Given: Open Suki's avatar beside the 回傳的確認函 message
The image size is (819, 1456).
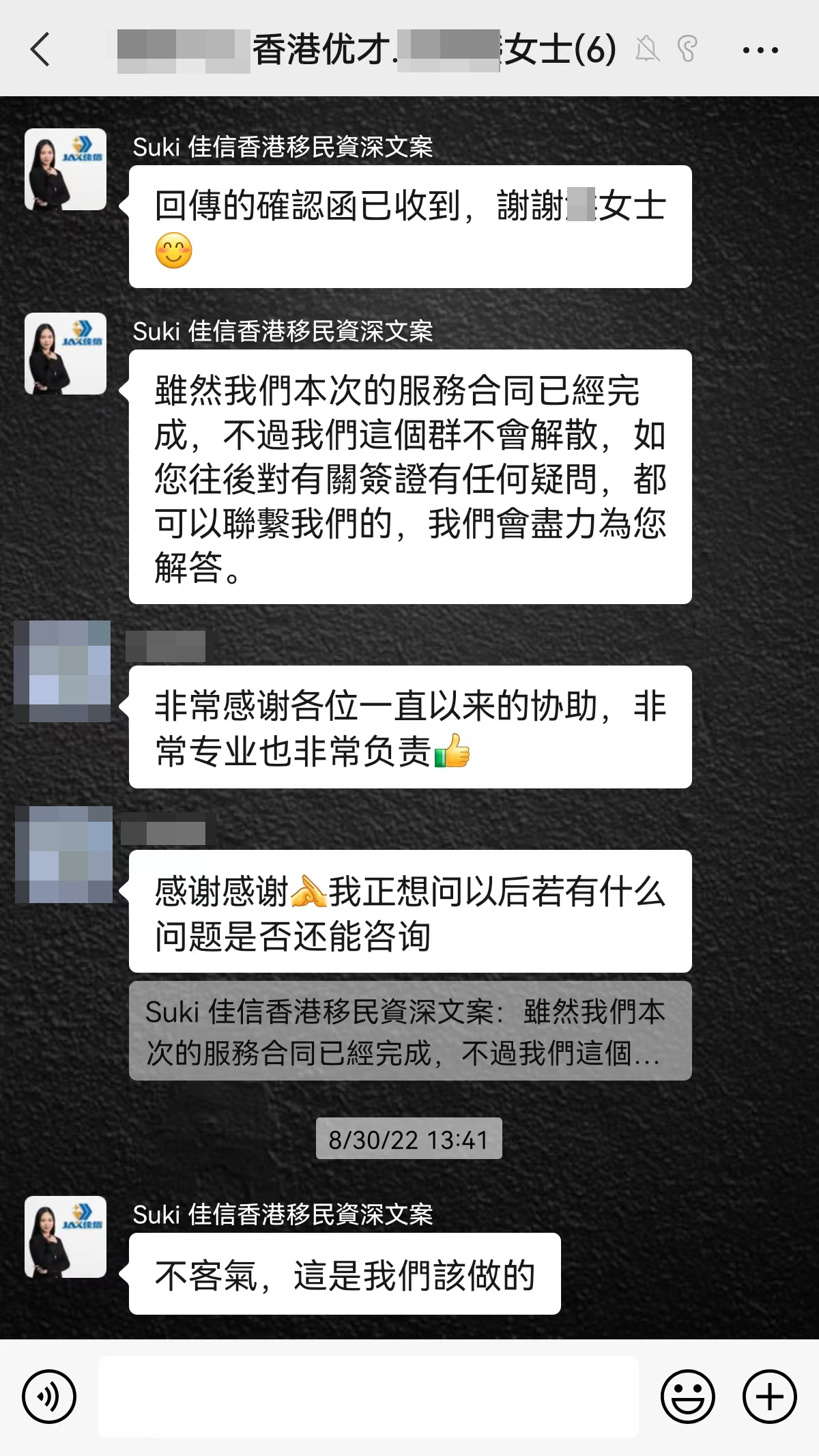Looking at the screenshot, I should point(66,169).
